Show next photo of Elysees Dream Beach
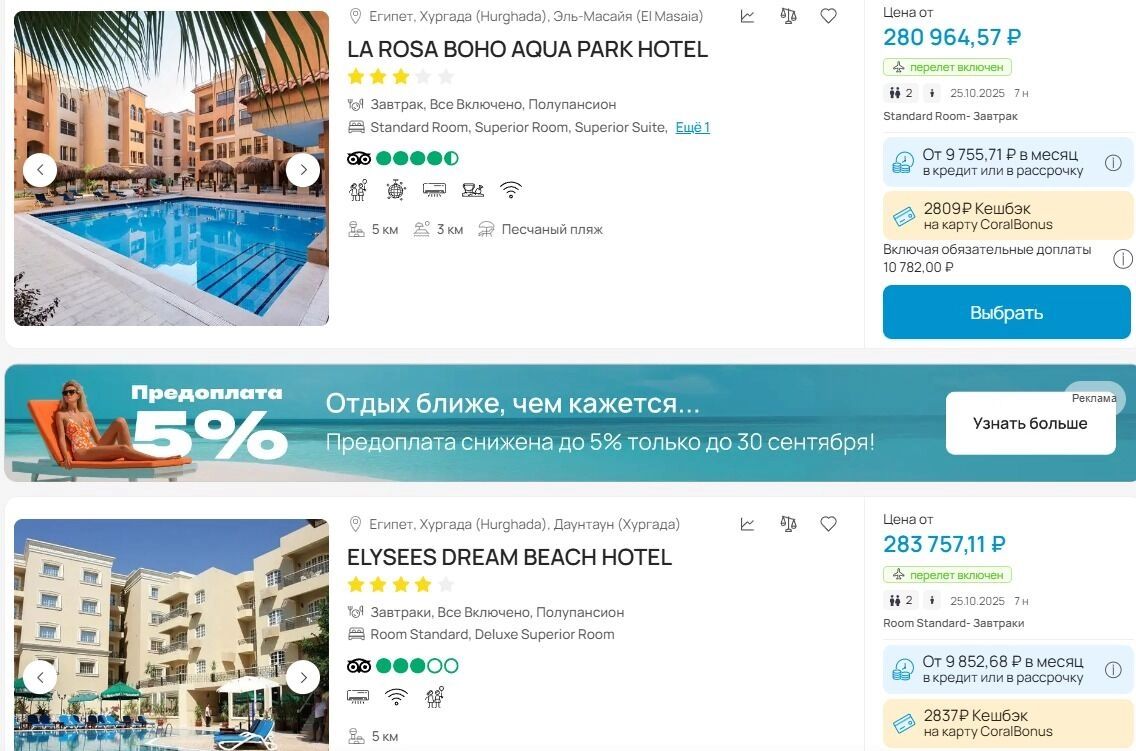 coord(303,677)
